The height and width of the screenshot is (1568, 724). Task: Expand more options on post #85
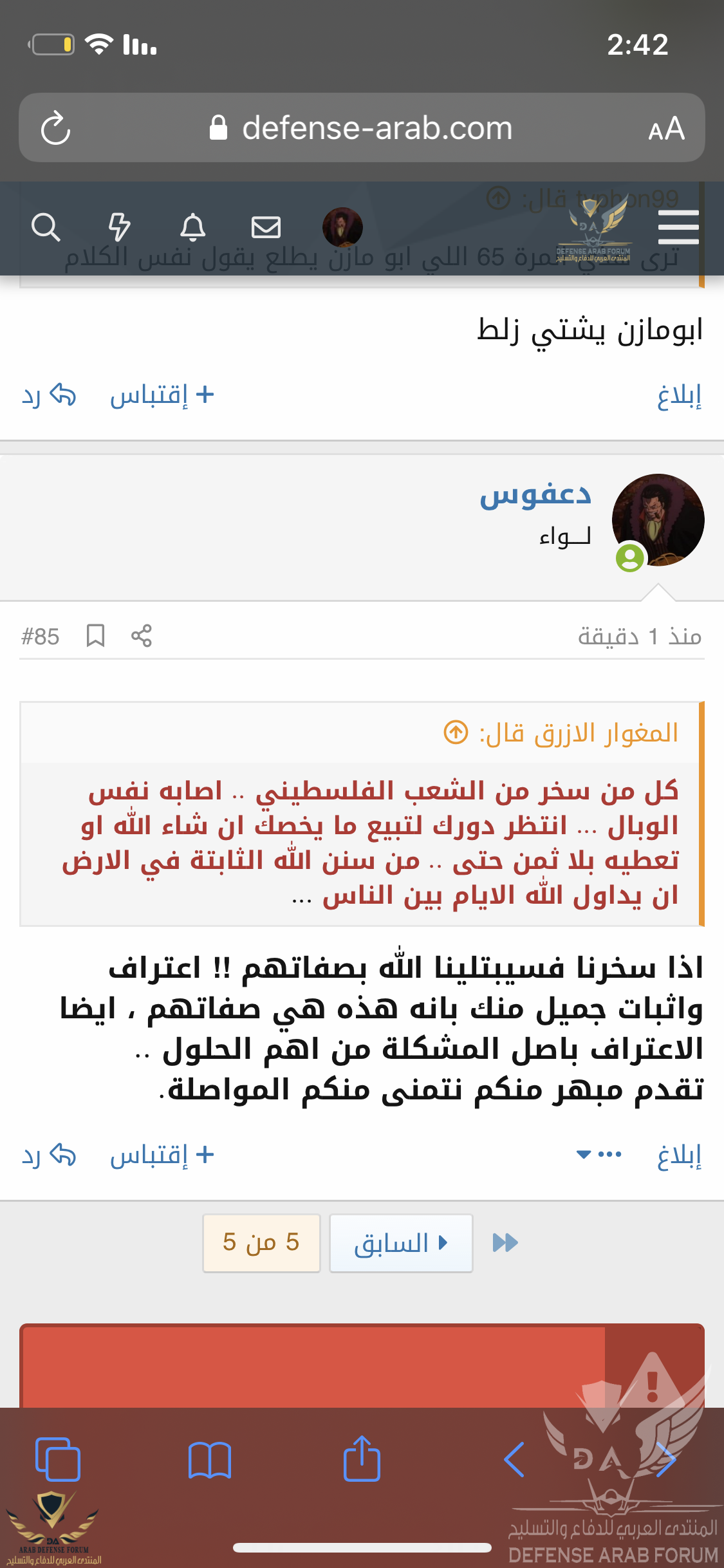pos(599,1155)
